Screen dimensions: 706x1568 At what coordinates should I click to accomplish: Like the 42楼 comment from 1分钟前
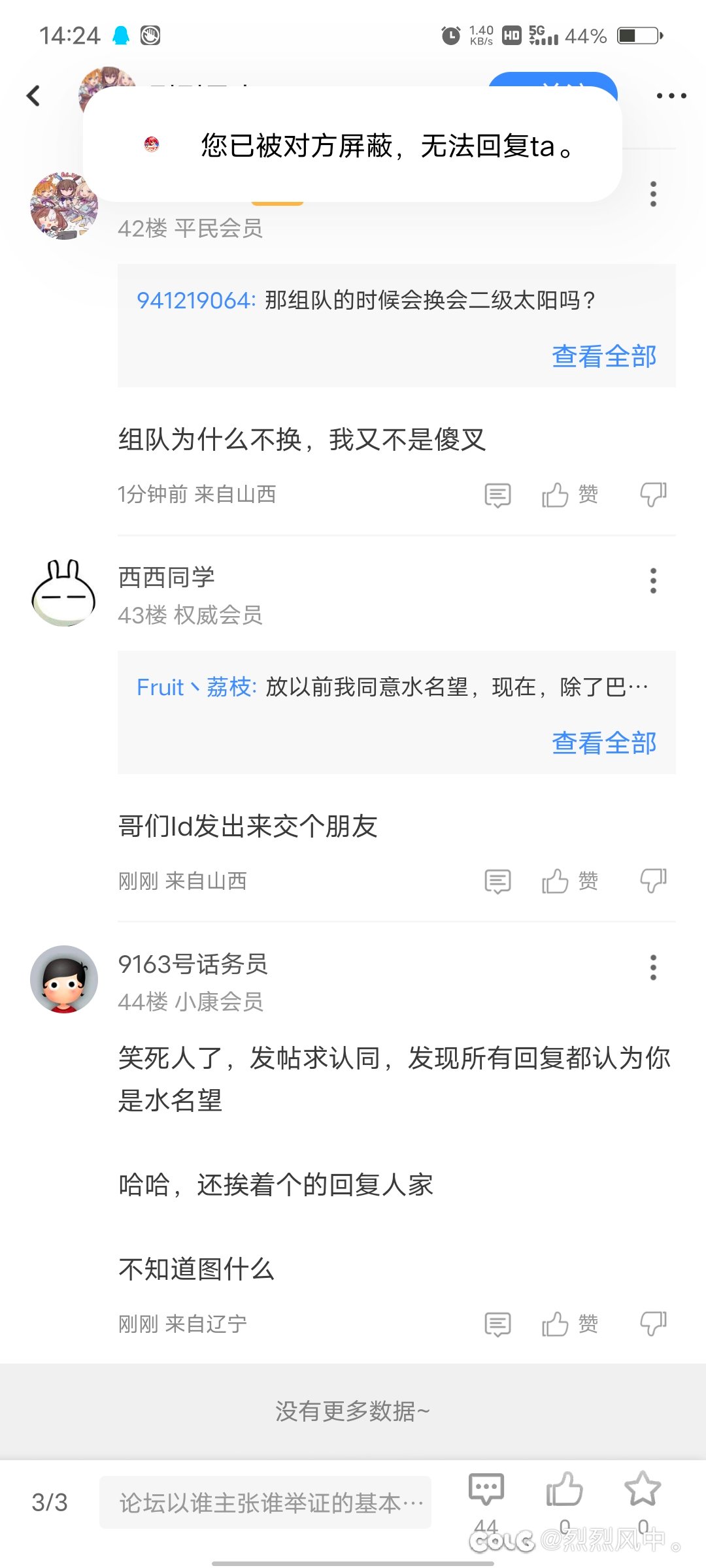(x=569, y=495)
